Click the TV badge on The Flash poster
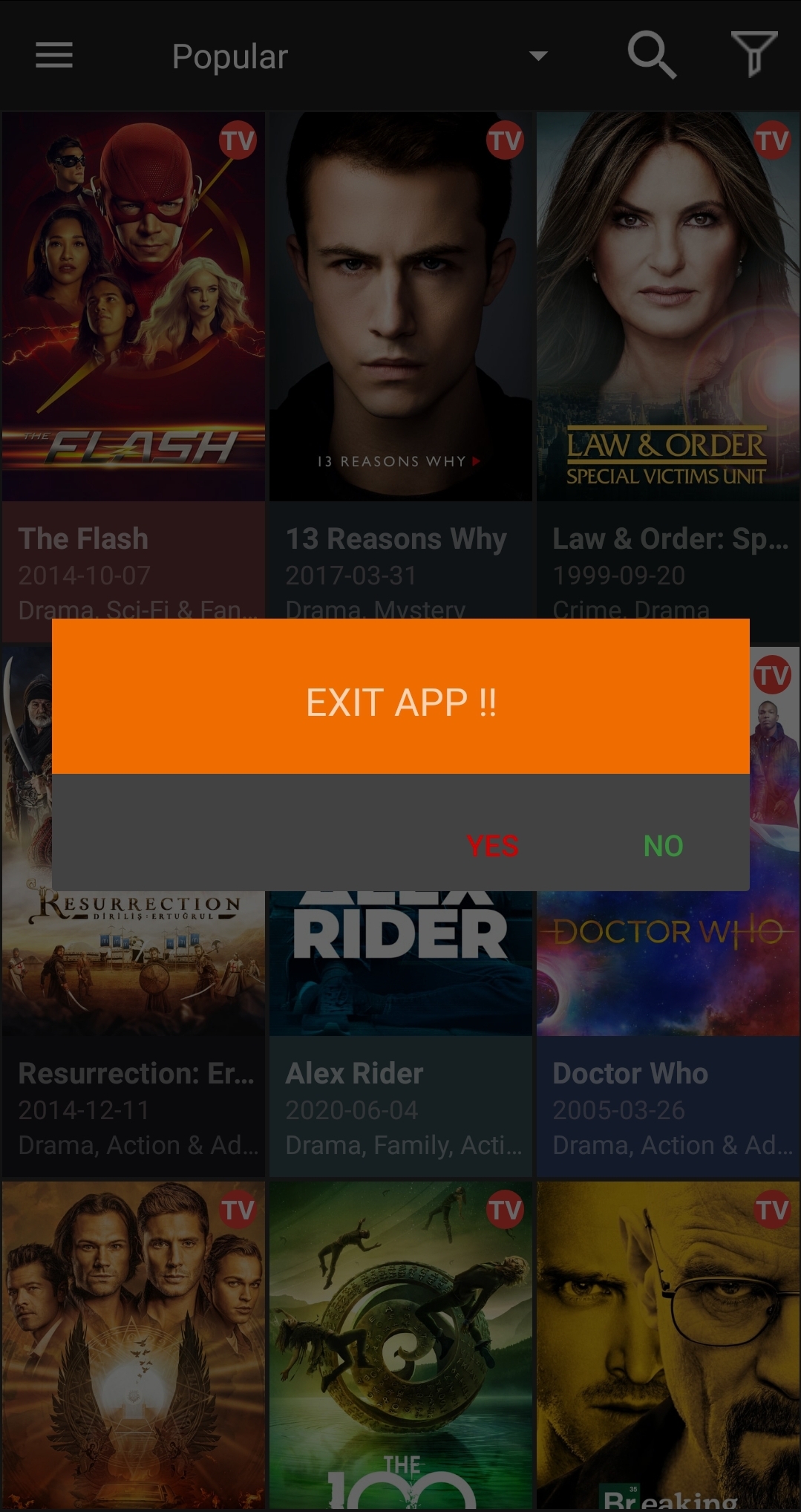 click(x=239, y=143)
